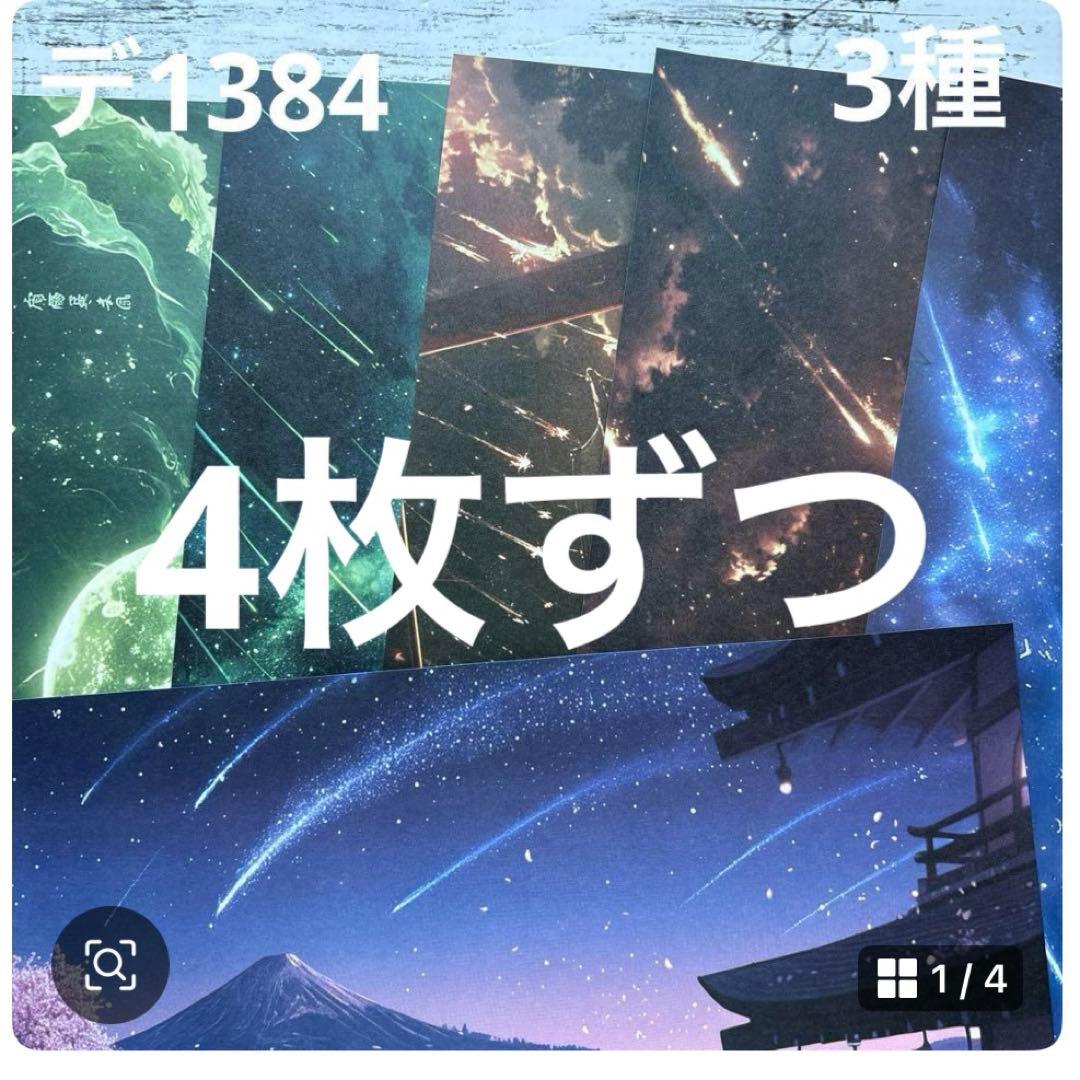The height and width of the screenshot is (1080, 1080).
Task: Open the 1 / 4 photo grid view
Action: [x=940, y=979]
